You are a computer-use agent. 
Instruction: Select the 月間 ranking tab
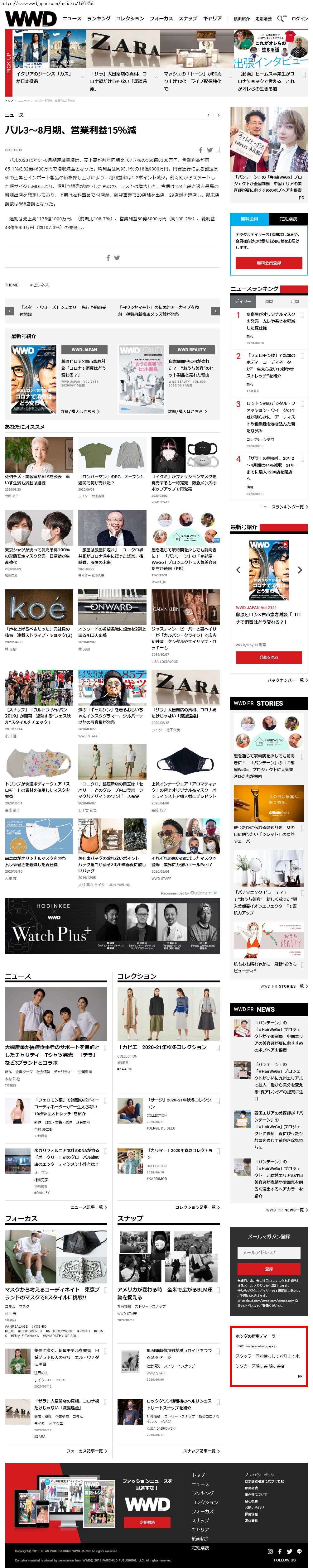[x=295, y=301]
